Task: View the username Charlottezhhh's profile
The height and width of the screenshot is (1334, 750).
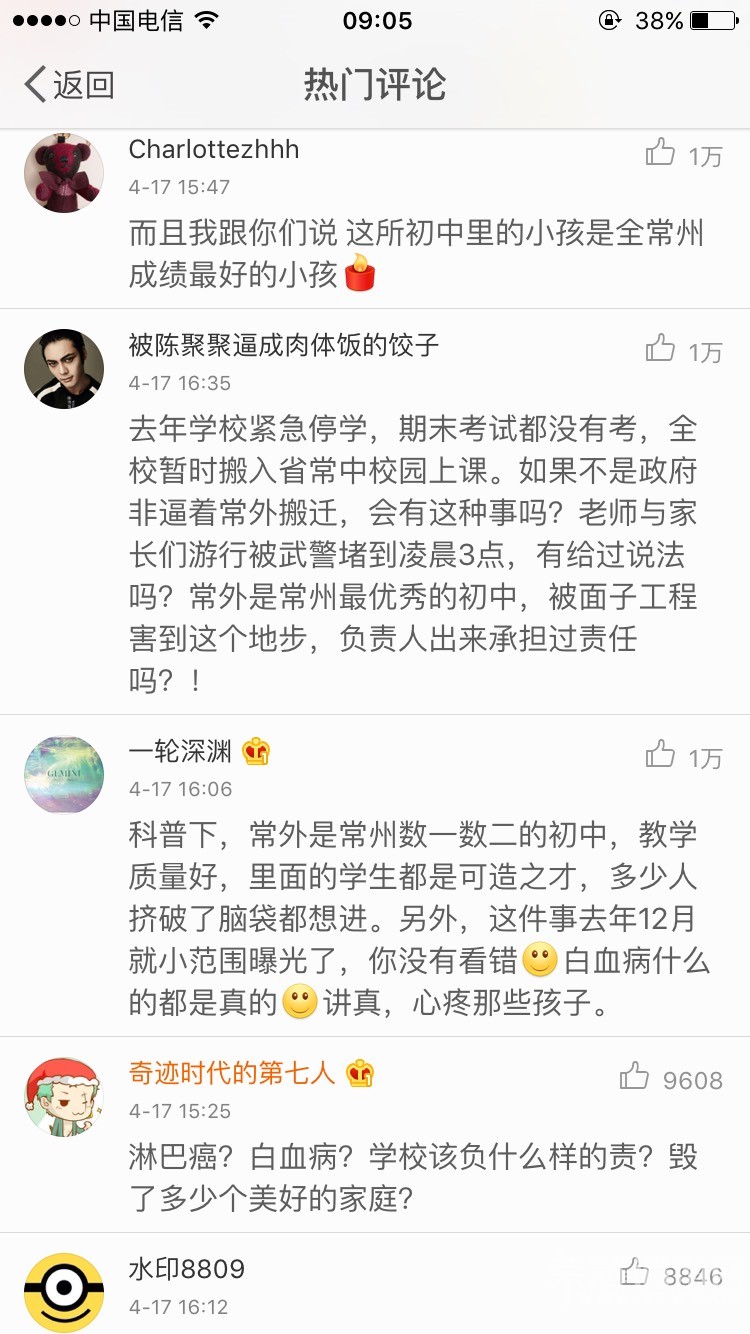Action: [x=214, y=150]
